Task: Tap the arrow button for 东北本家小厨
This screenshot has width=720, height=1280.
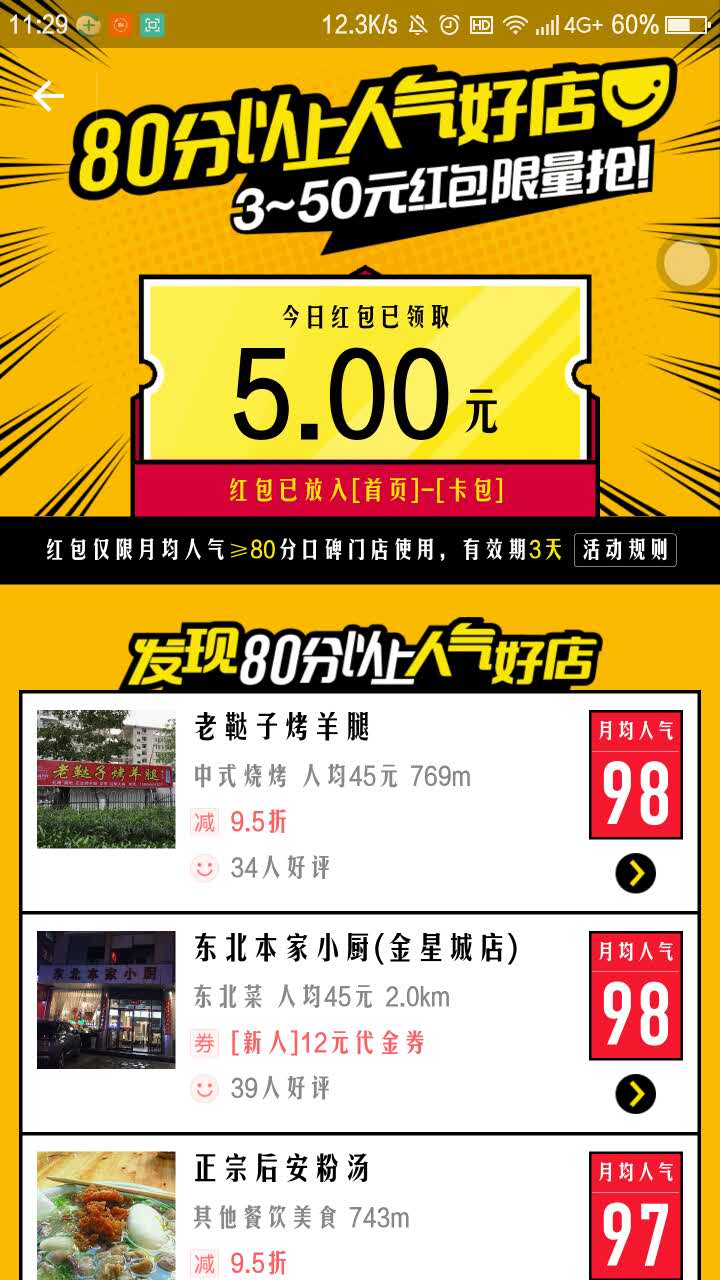Action: pos(635,1094)
